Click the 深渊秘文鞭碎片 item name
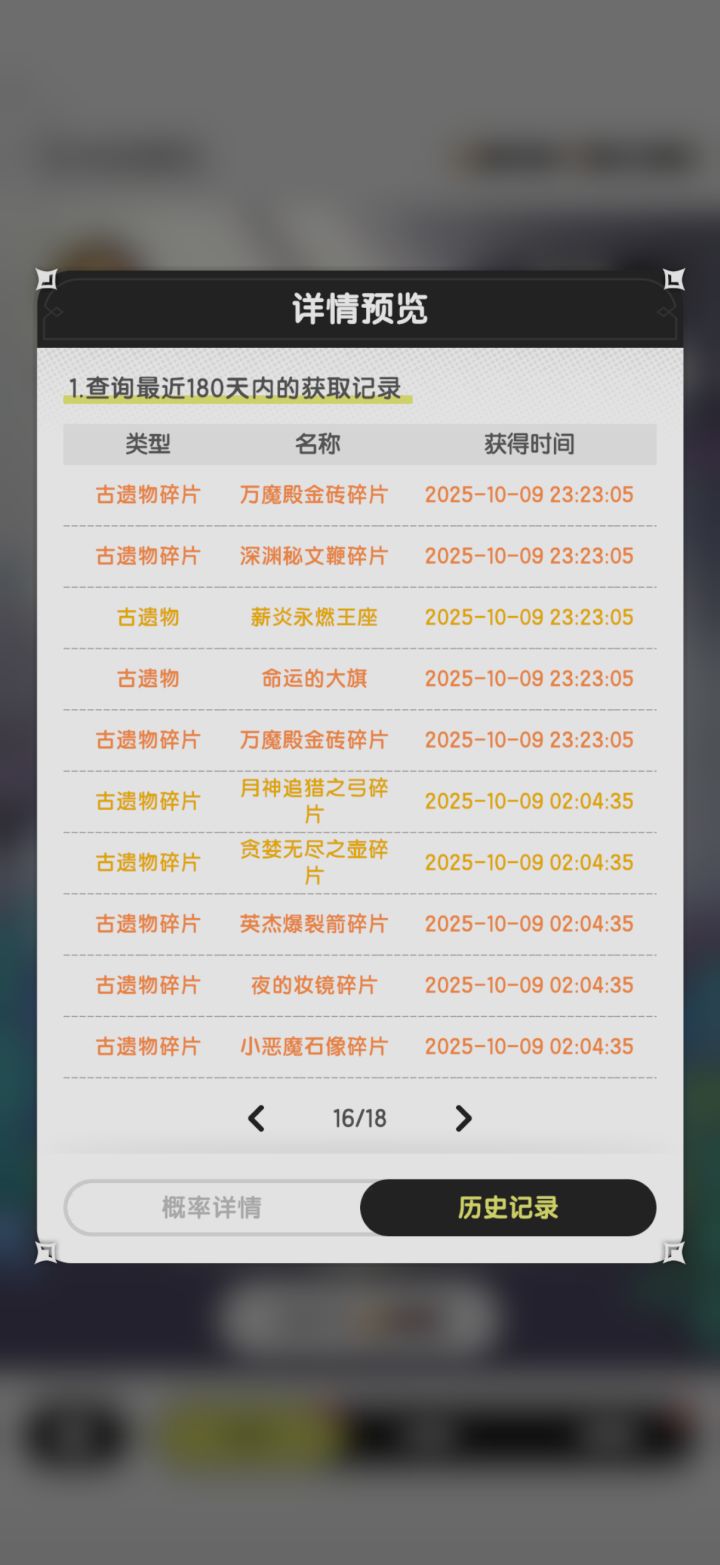 315,556
